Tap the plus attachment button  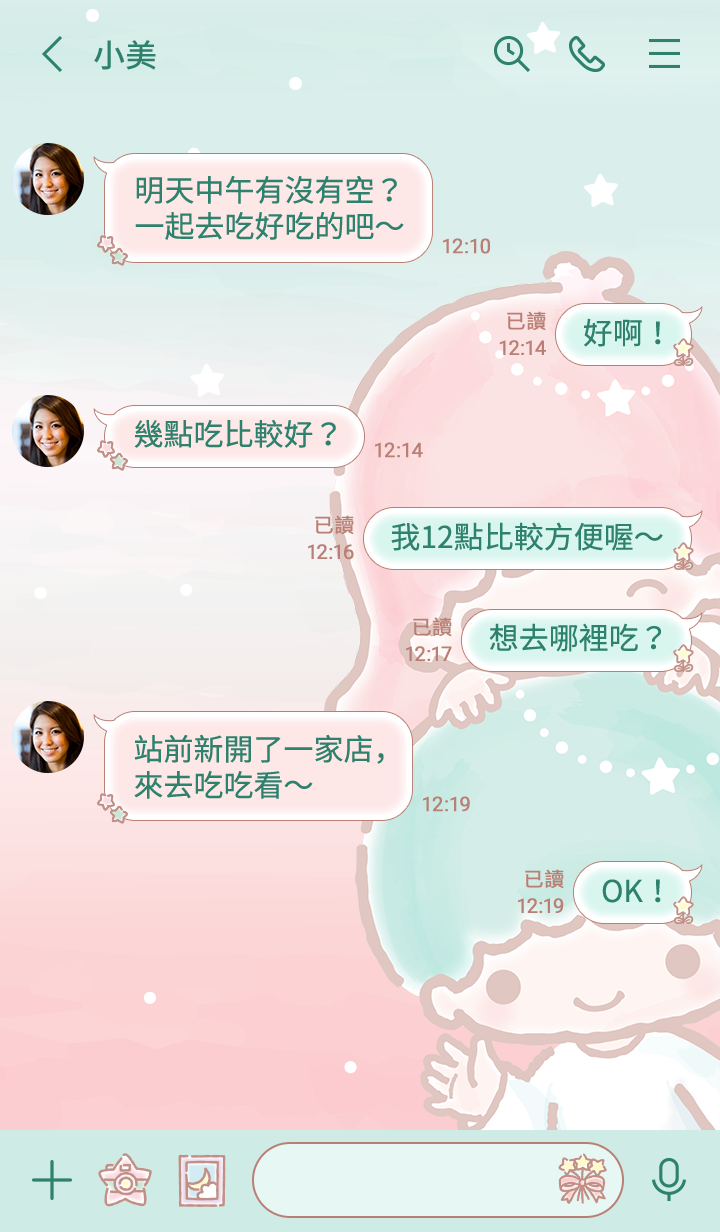(x=52, y=1181)
